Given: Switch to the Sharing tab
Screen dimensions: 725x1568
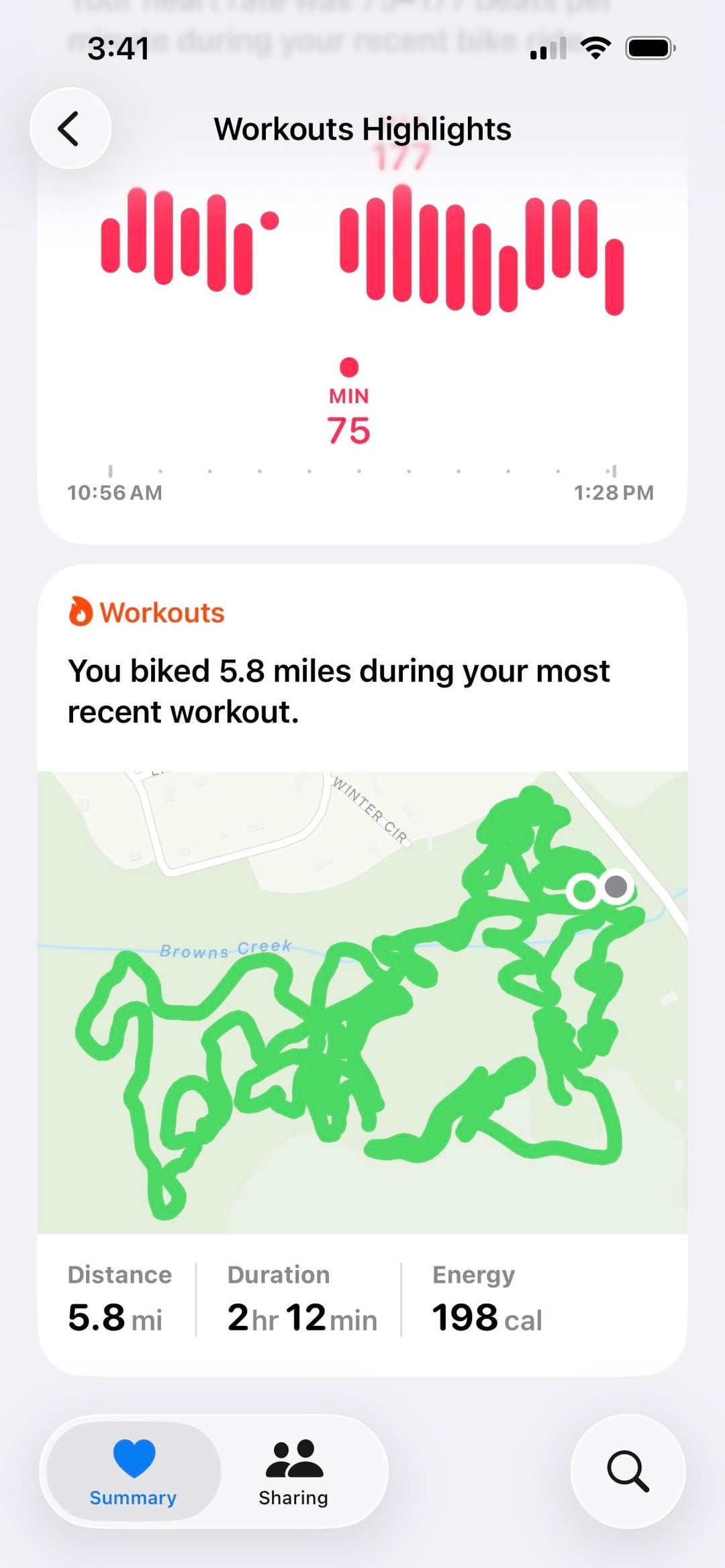Looking at the screenshot, I should point(293,1472).
